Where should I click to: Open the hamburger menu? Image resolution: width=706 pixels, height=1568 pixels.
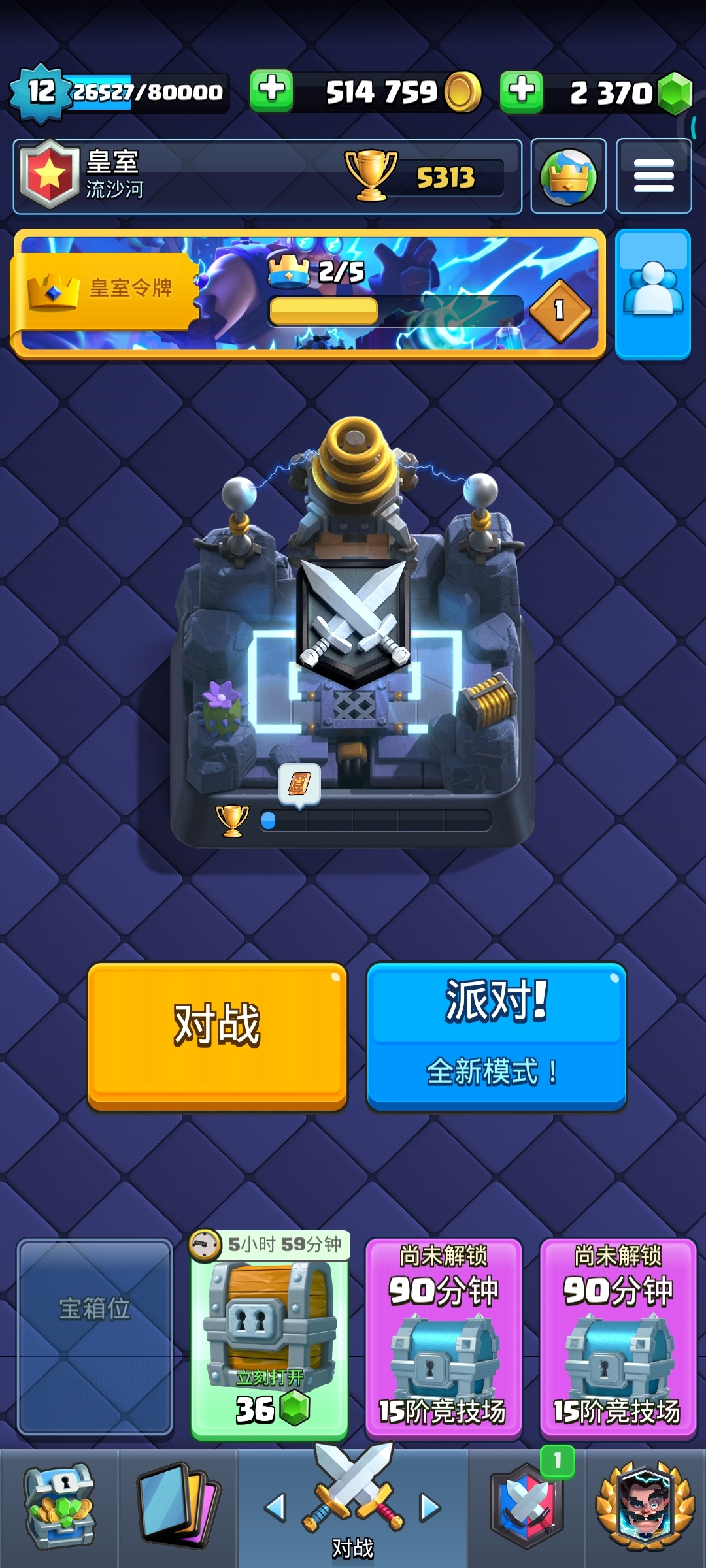click(654, 176)
